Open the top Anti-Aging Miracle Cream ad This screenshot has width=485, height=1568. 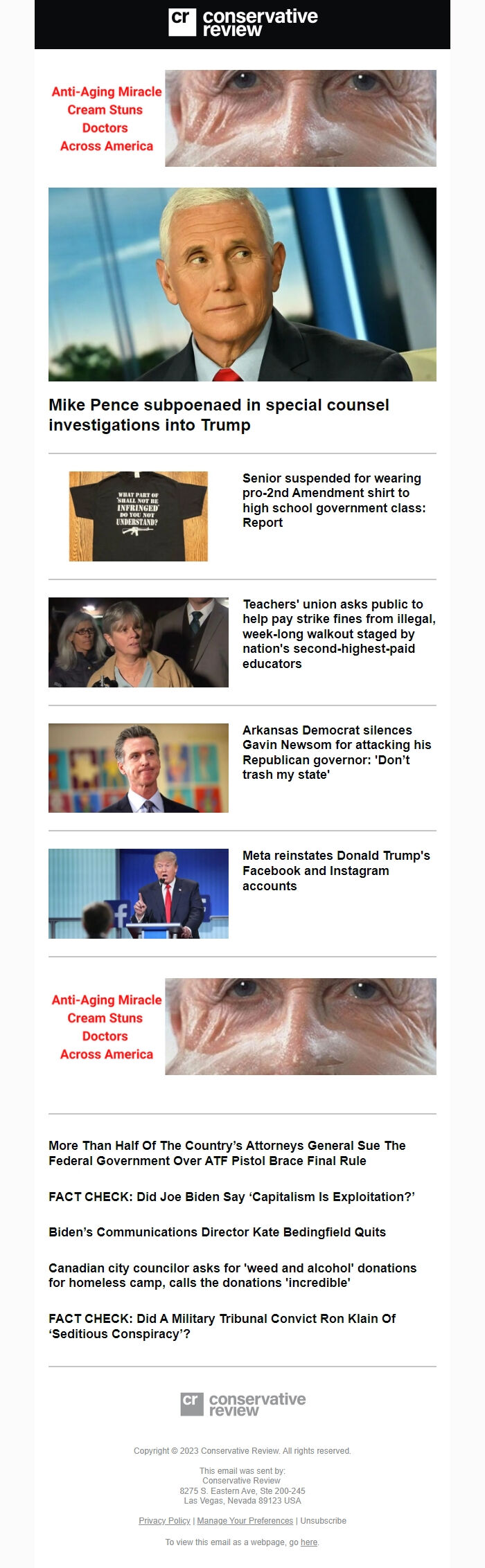tap(242, 118)
